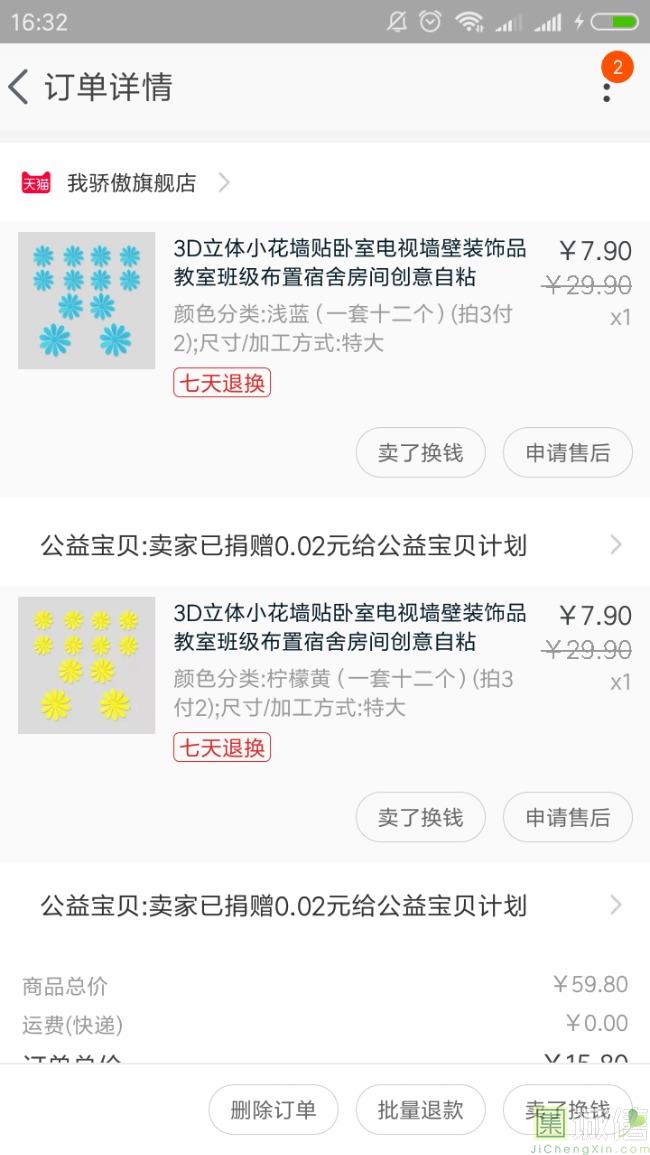Go back from the order details page
This screenshot has height=1155, width=650.
[20, 87]
